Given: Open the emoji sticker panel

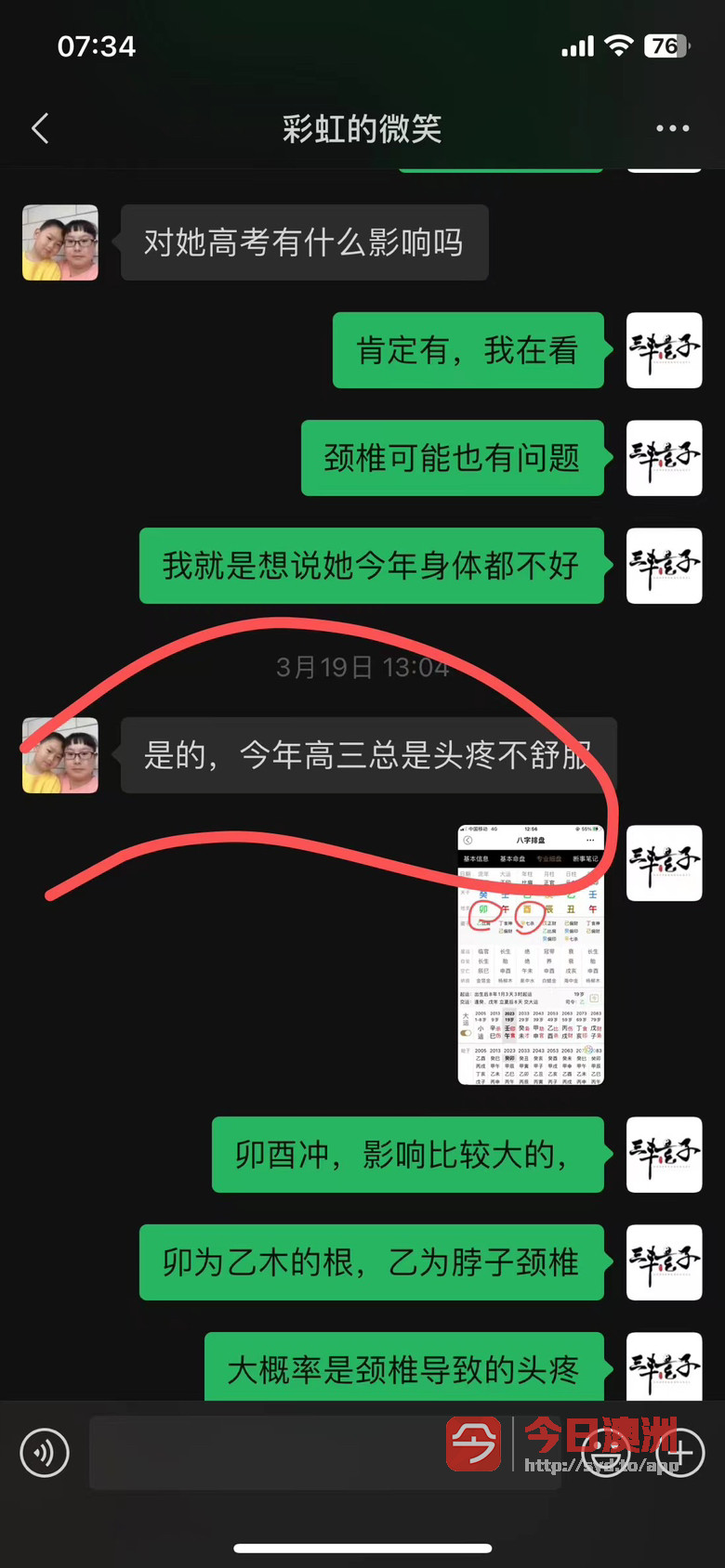Looking at the screenshot, I should 606,1453.
